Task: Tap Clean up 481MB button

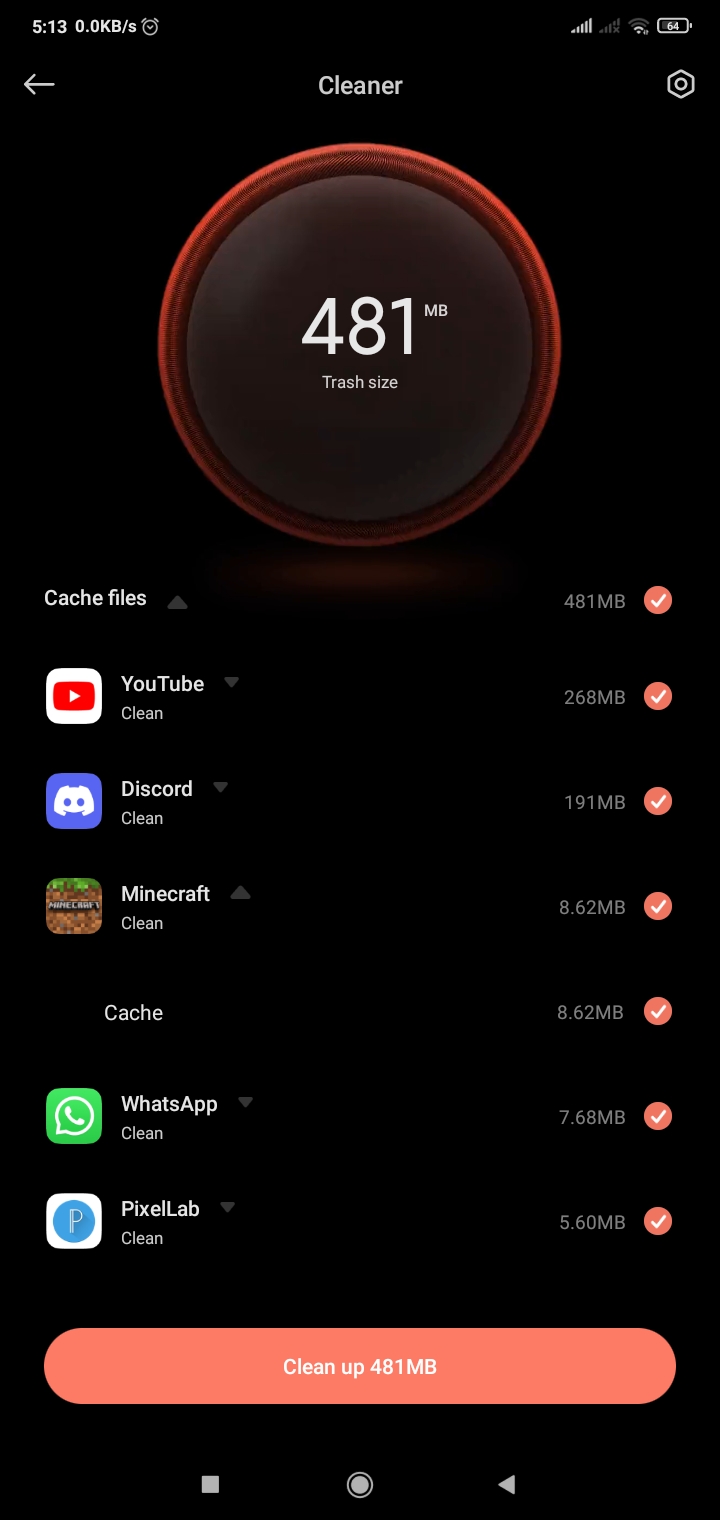Action: 360,1366
